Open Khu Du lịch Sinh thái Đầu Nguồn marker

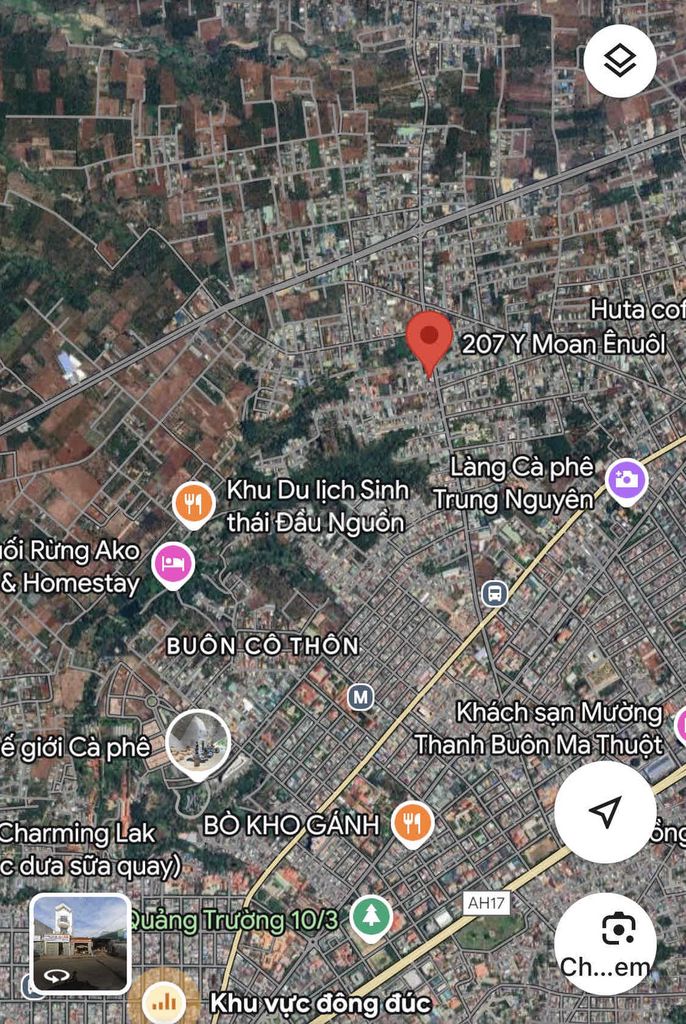[193, 503]
